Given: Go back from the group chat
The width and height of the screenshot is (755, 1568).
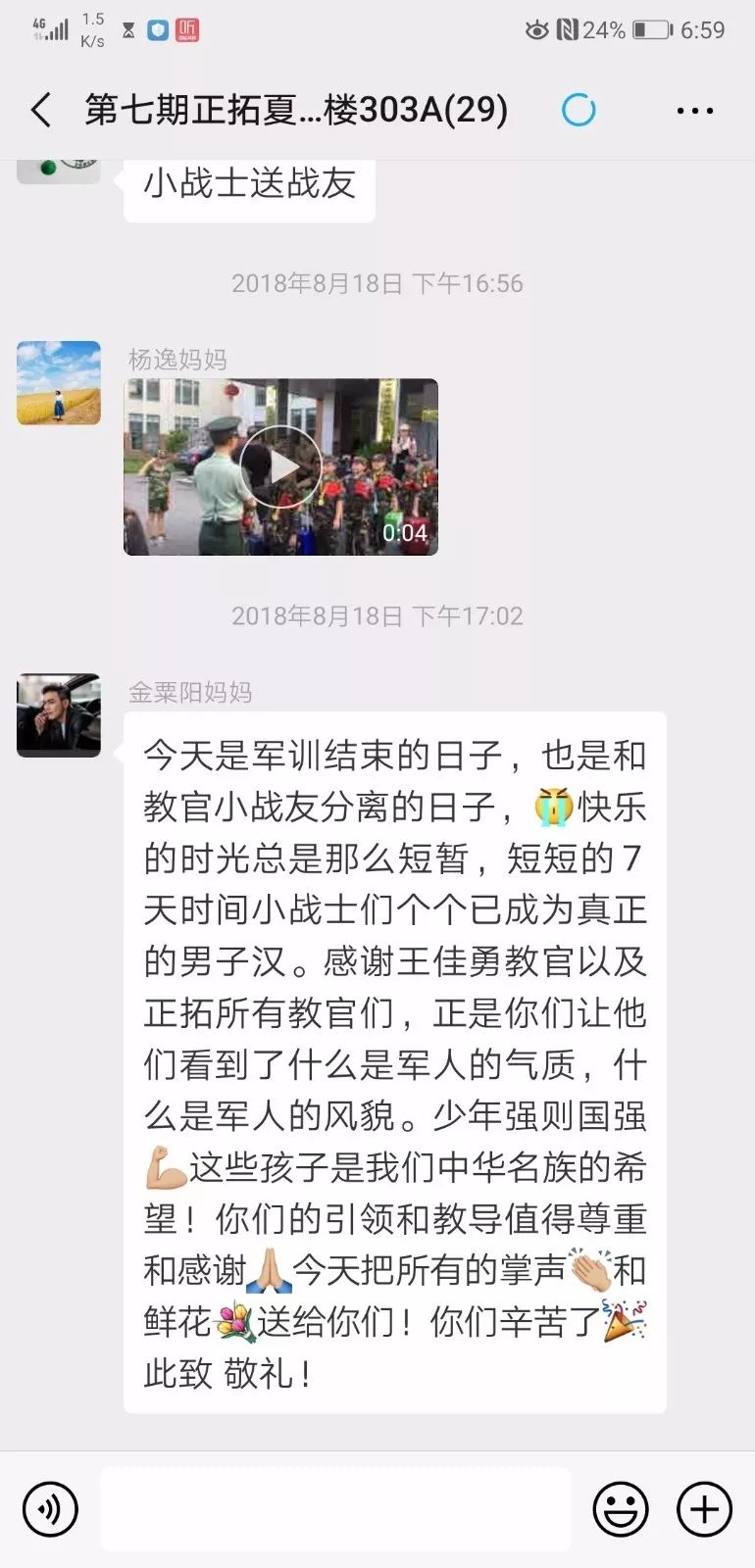Looking at the screenshot, I should click(x=41, y=110).
